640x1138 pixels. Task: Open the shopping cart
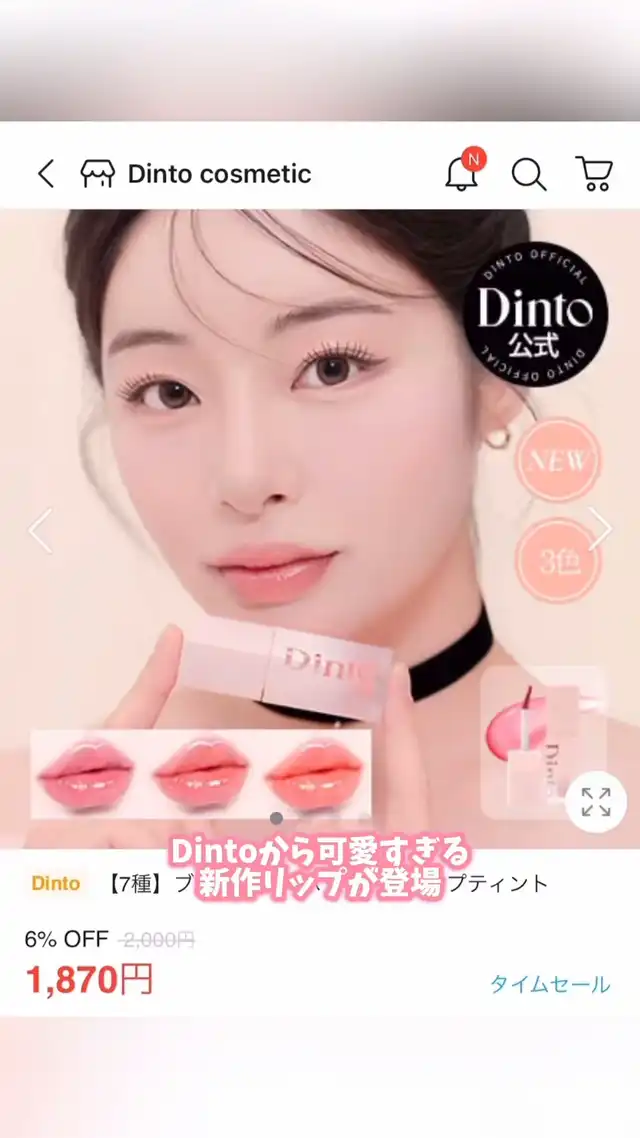[x=594, y=173]
